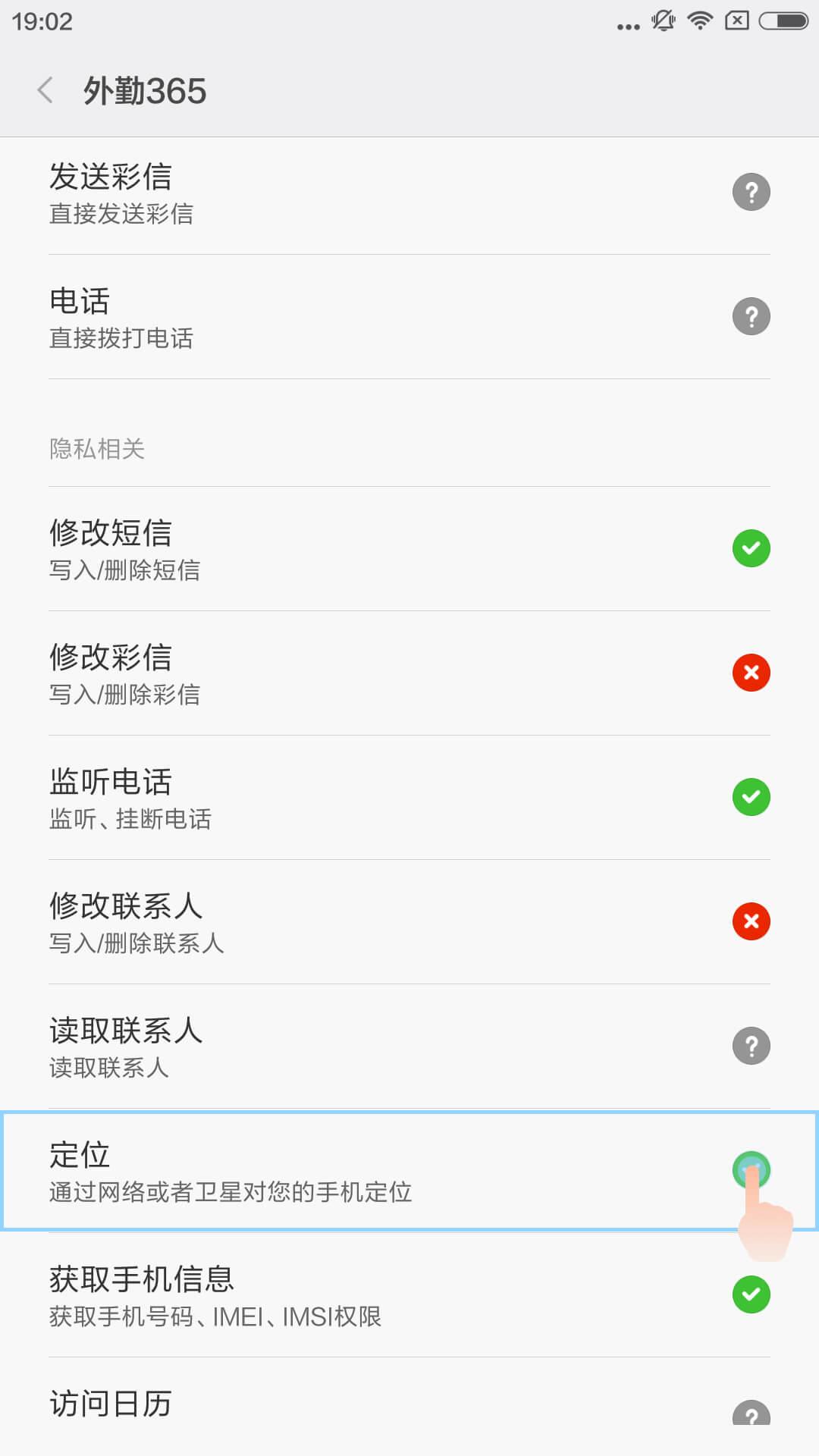This screenshot has height=1456, width=819.
Task: Open 读取联系人 permission row
Action: tap(409, 1046)
